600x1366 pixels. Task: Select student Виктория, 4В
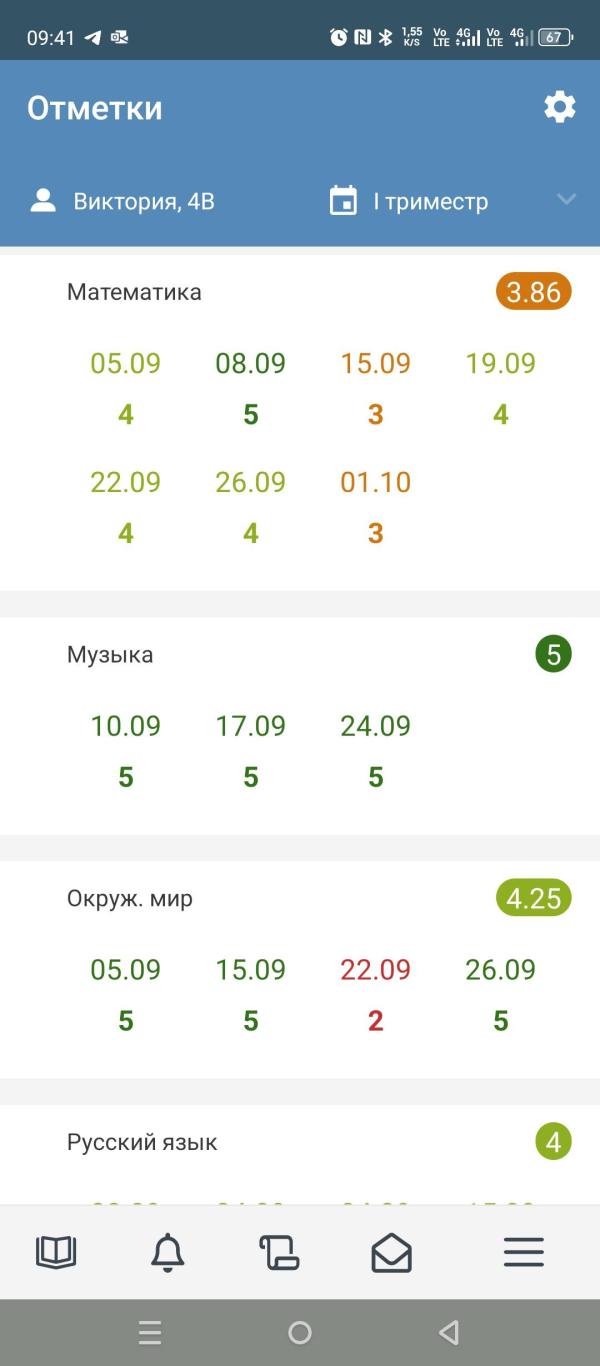coord(122,201)
